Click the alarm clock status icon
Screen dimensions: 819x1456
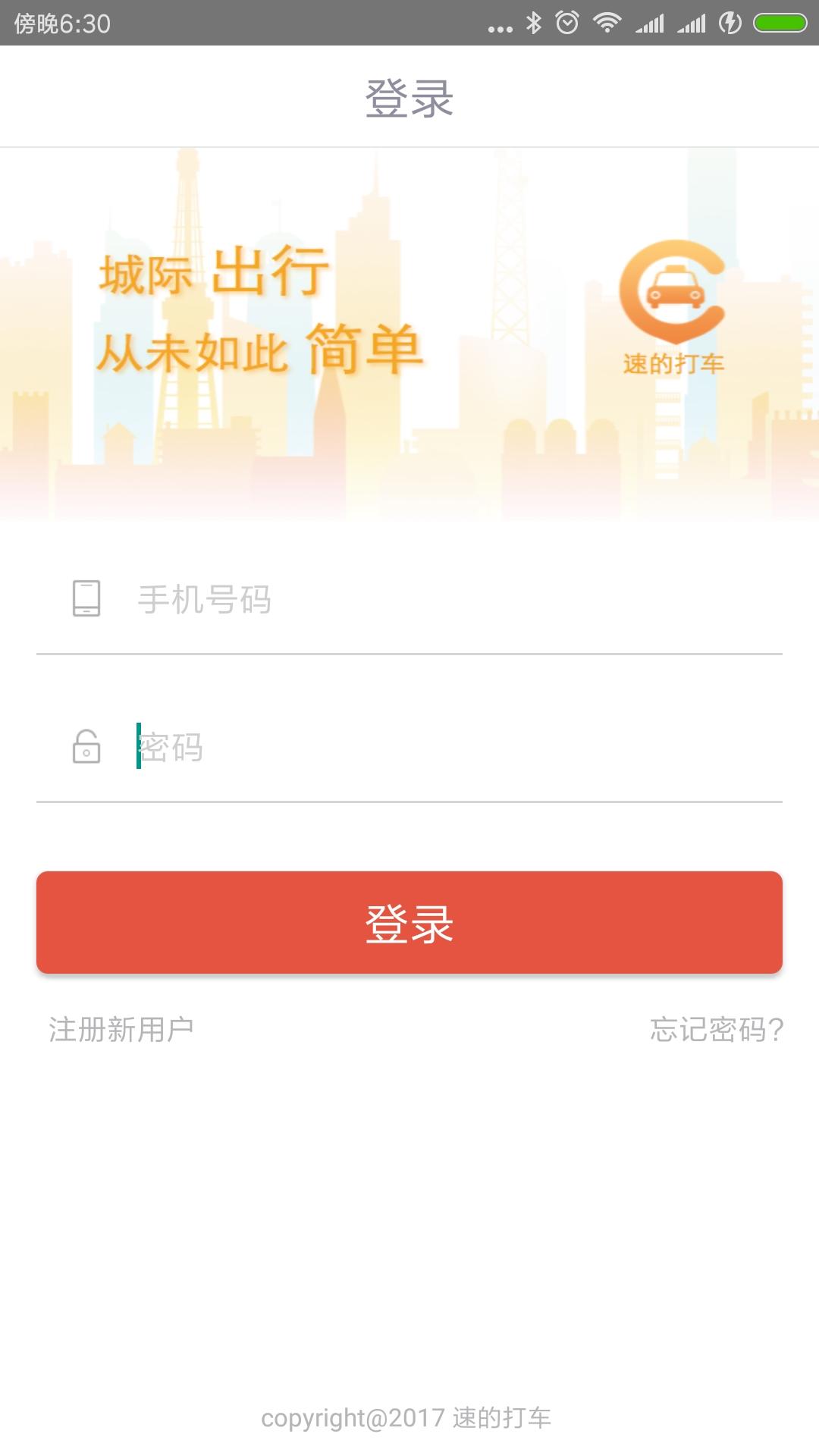(x=567, y=23)
